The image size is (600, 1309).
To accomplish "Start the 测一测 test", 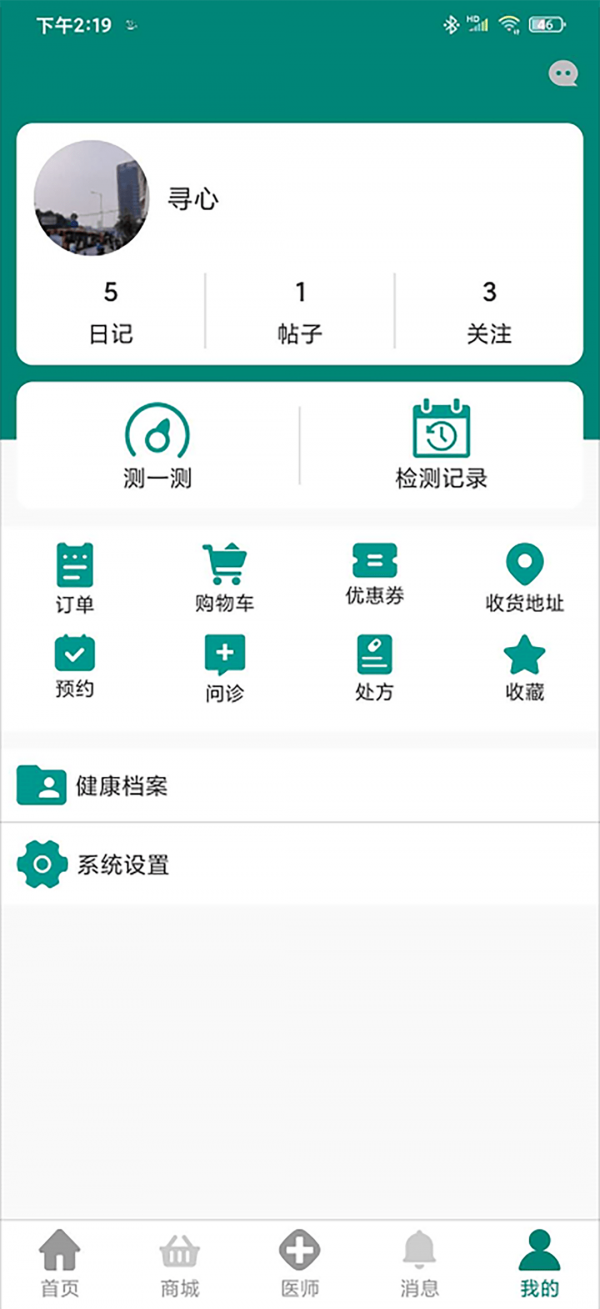I will click(157, 447).
